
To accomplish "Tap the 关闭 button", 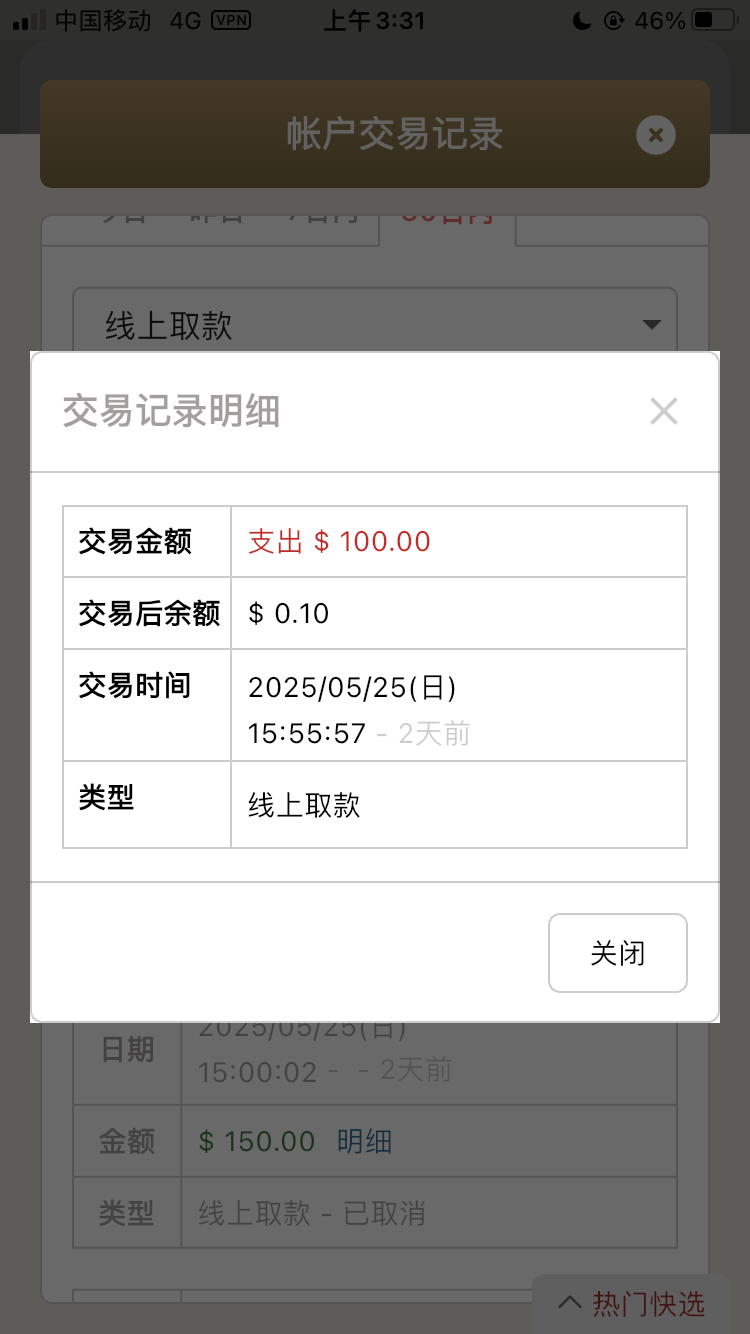I will [x=617, y=953].
